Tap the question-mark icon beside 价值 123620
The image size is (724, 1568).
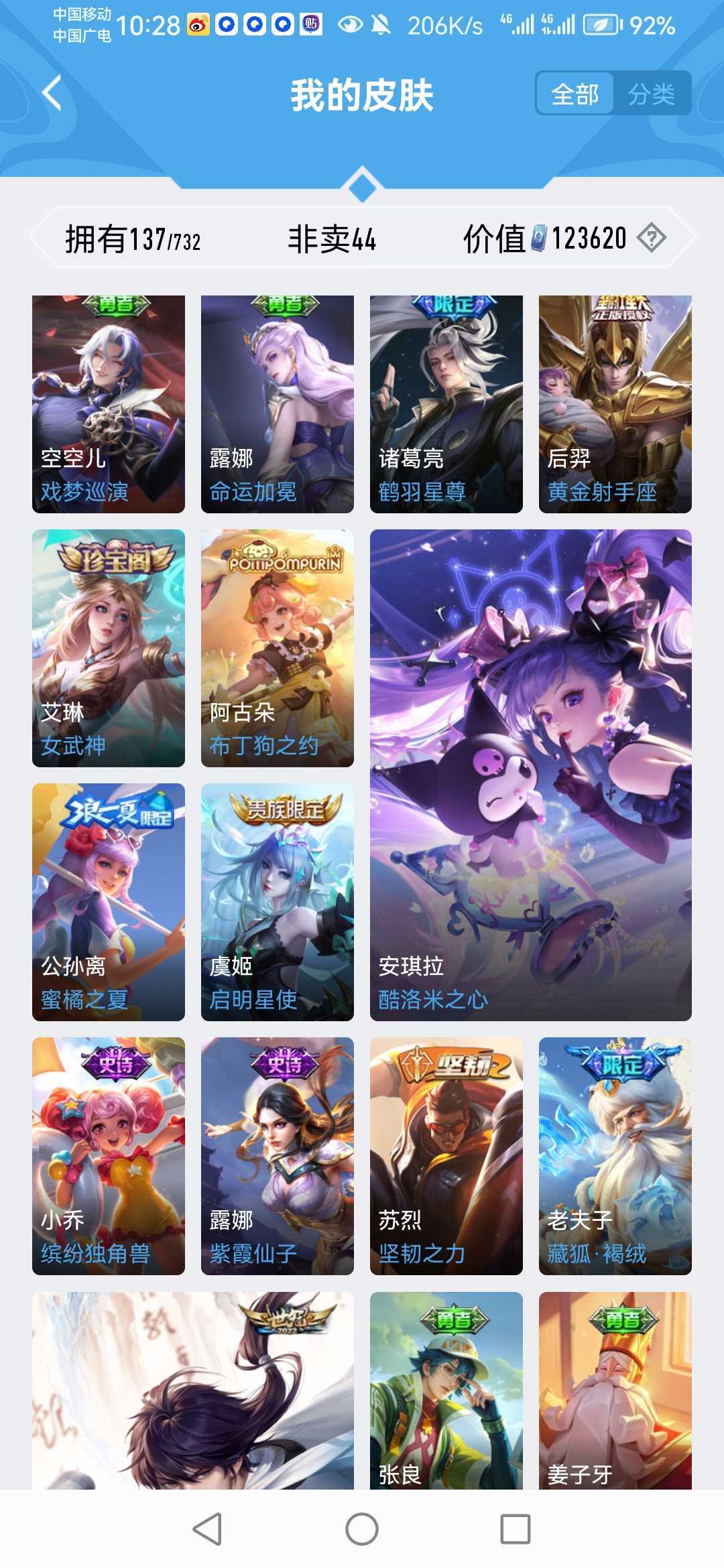pos(651,238)
